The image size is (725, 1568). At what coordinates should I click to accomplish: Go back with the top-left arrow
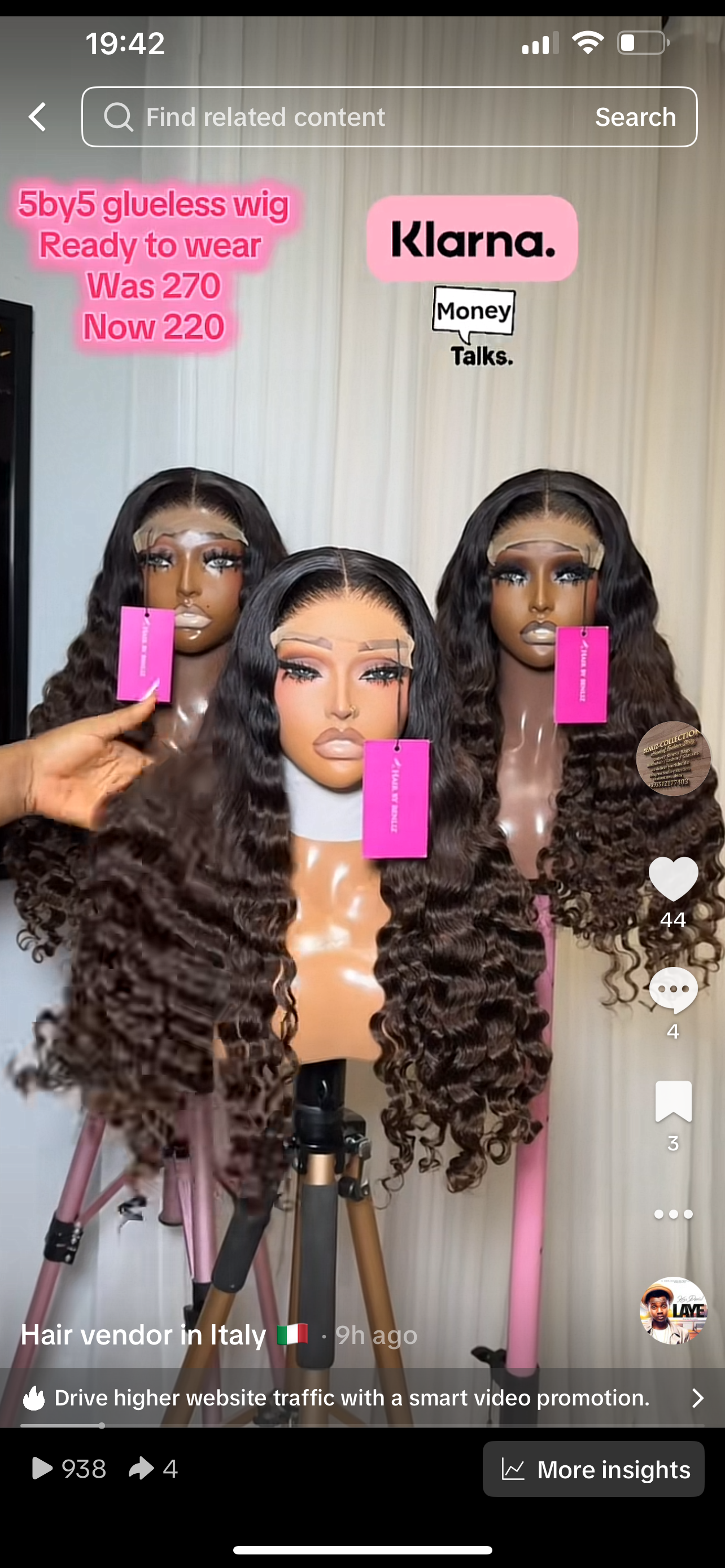click(x=38, y=117)
